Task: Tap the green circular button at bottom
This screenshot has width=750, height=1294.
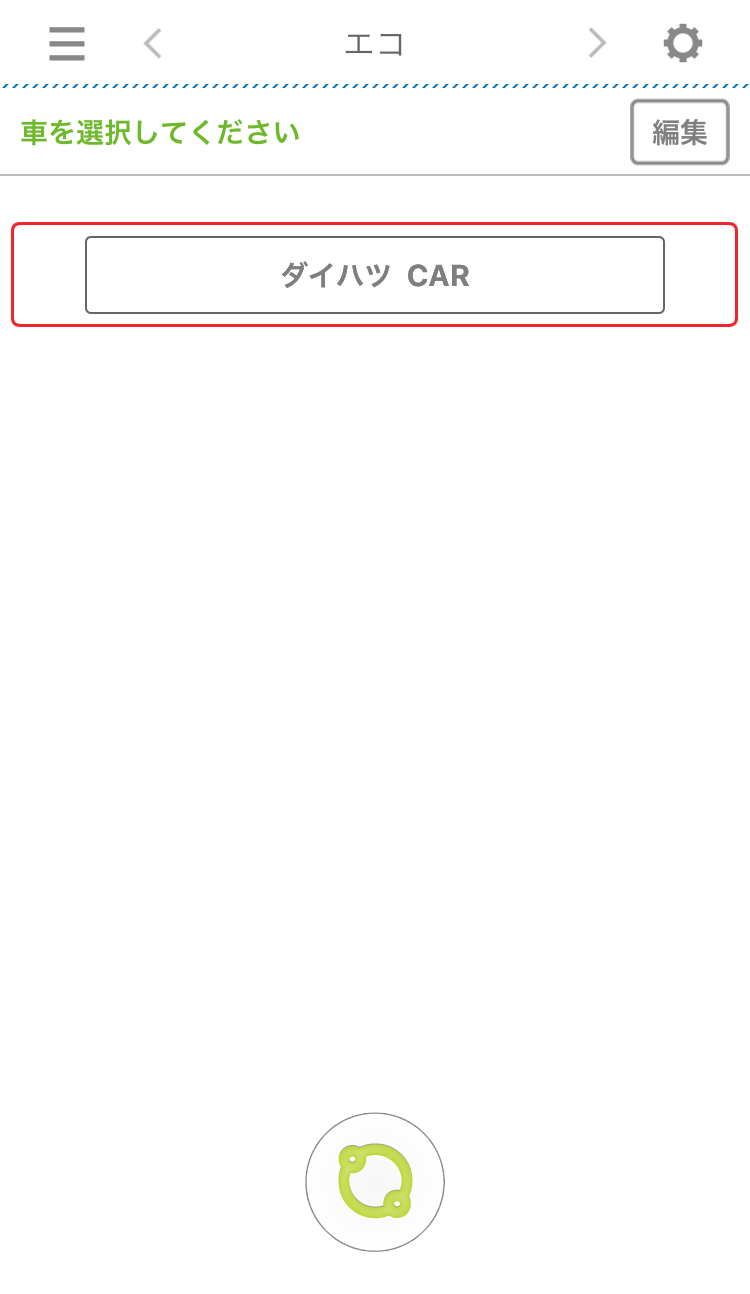Action: pos(375,1181)
